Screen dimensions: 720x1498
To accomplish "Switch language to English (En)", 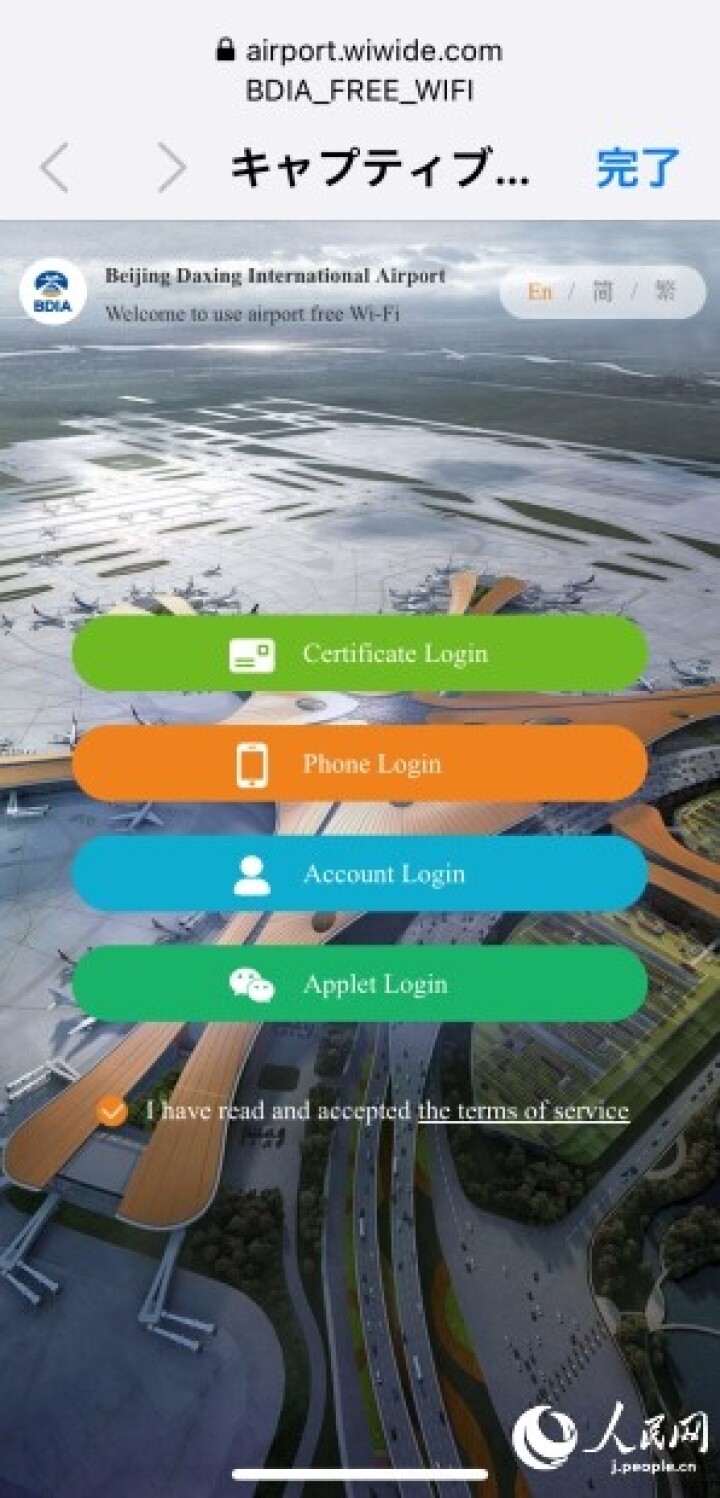I will tap(540, 292).
